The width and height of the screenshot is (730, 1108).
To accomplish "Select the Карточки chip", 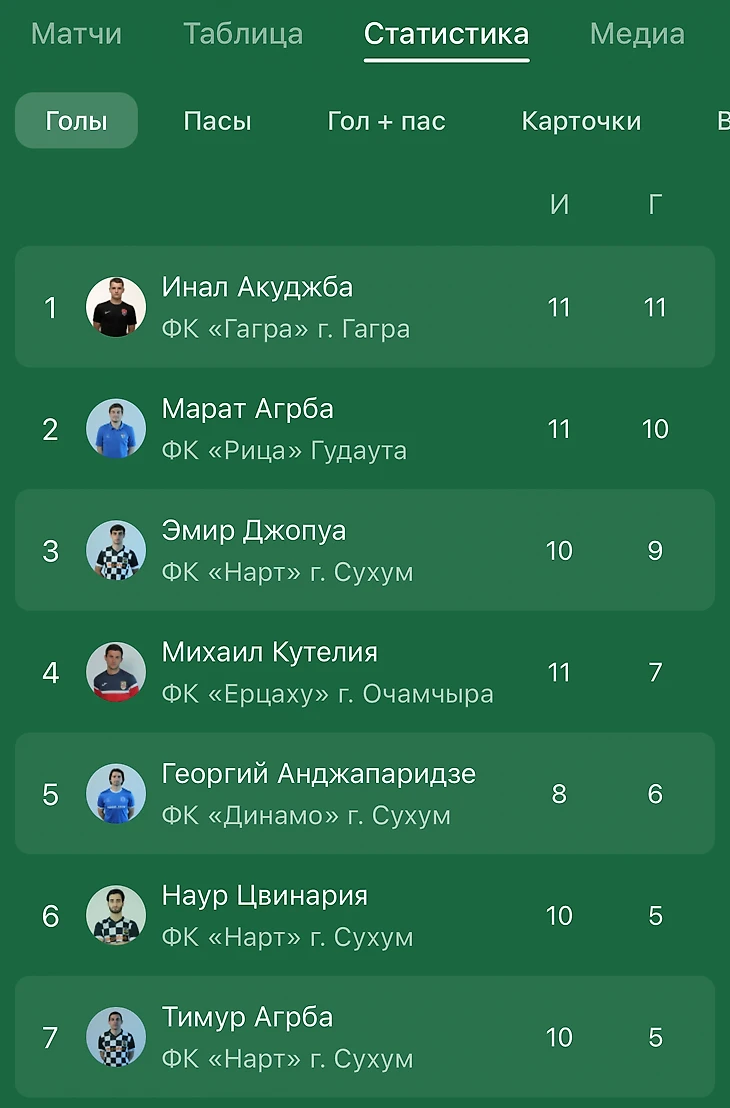I will (x=581, y=122).
